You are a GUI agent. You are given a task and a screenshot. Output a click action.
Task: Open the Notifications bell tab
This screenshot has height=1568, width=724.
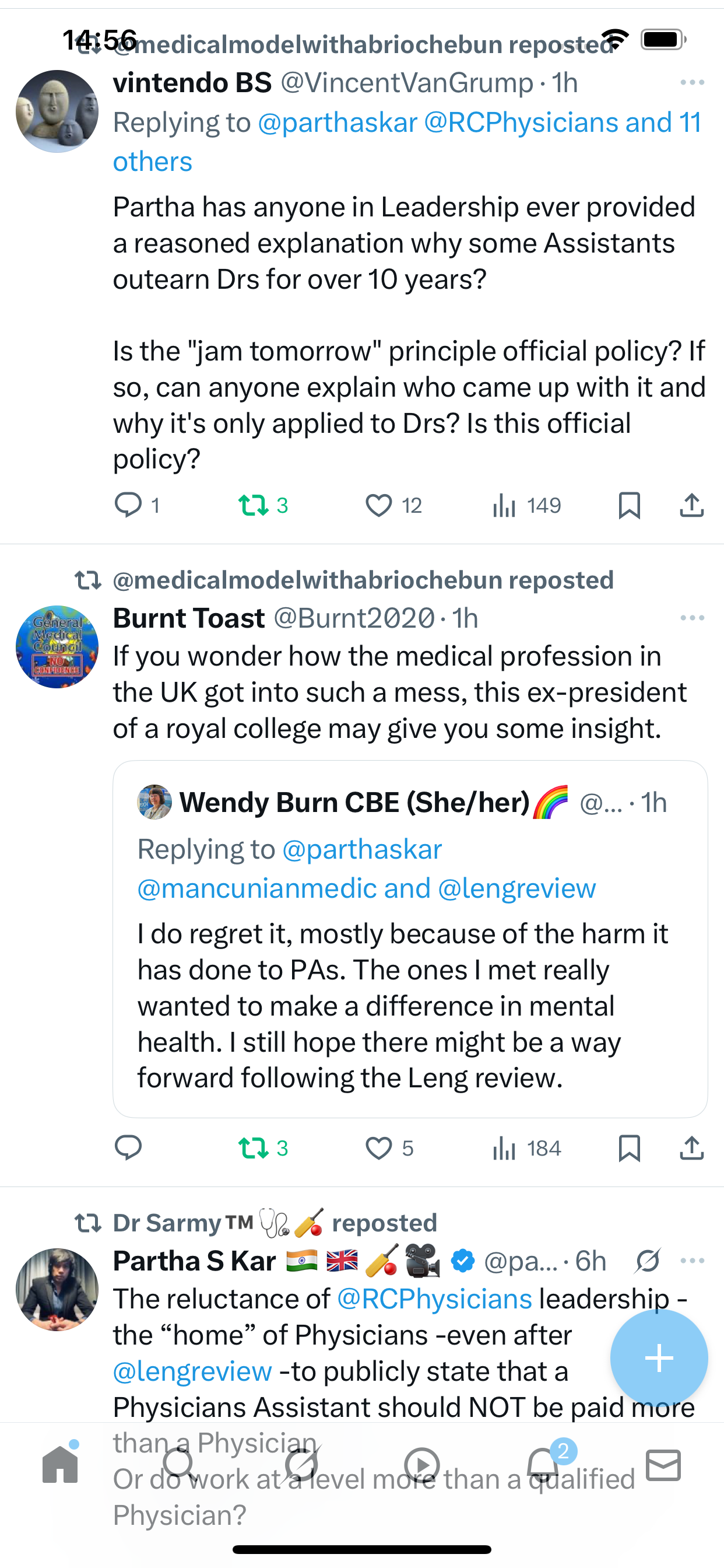pyautogui.click(x=543, y=1465)
